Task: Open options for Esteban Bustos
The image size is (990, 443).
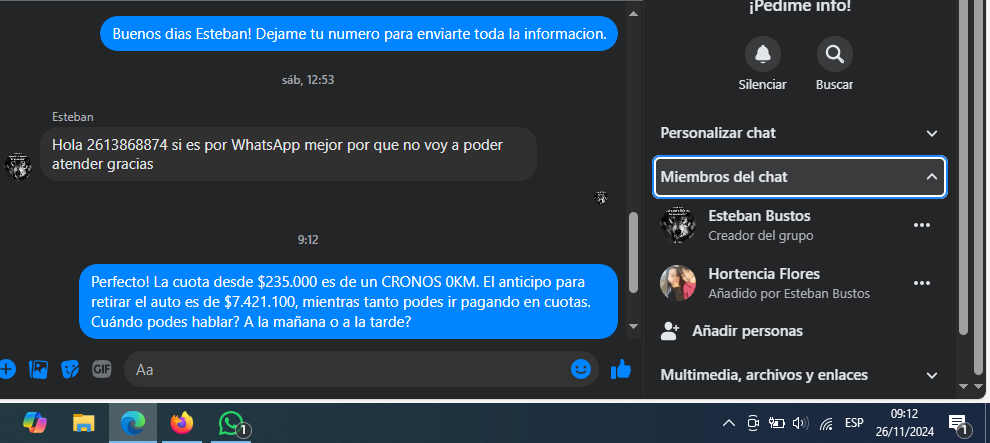Action: tap(922, 225)
